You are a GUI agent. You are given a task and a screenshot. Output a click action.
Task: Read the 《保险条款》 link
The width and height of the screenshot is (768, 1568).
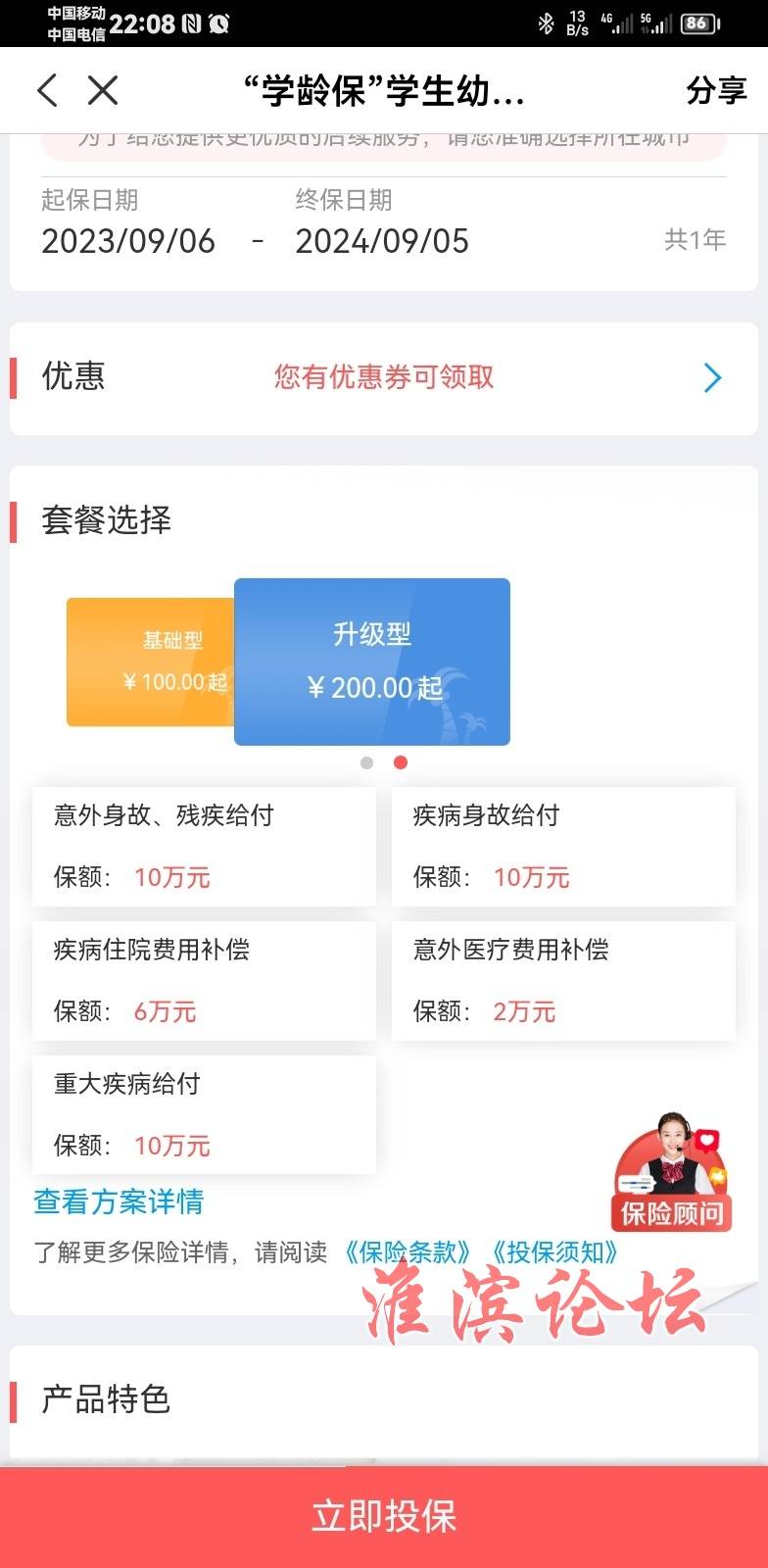click(408, 1252)
